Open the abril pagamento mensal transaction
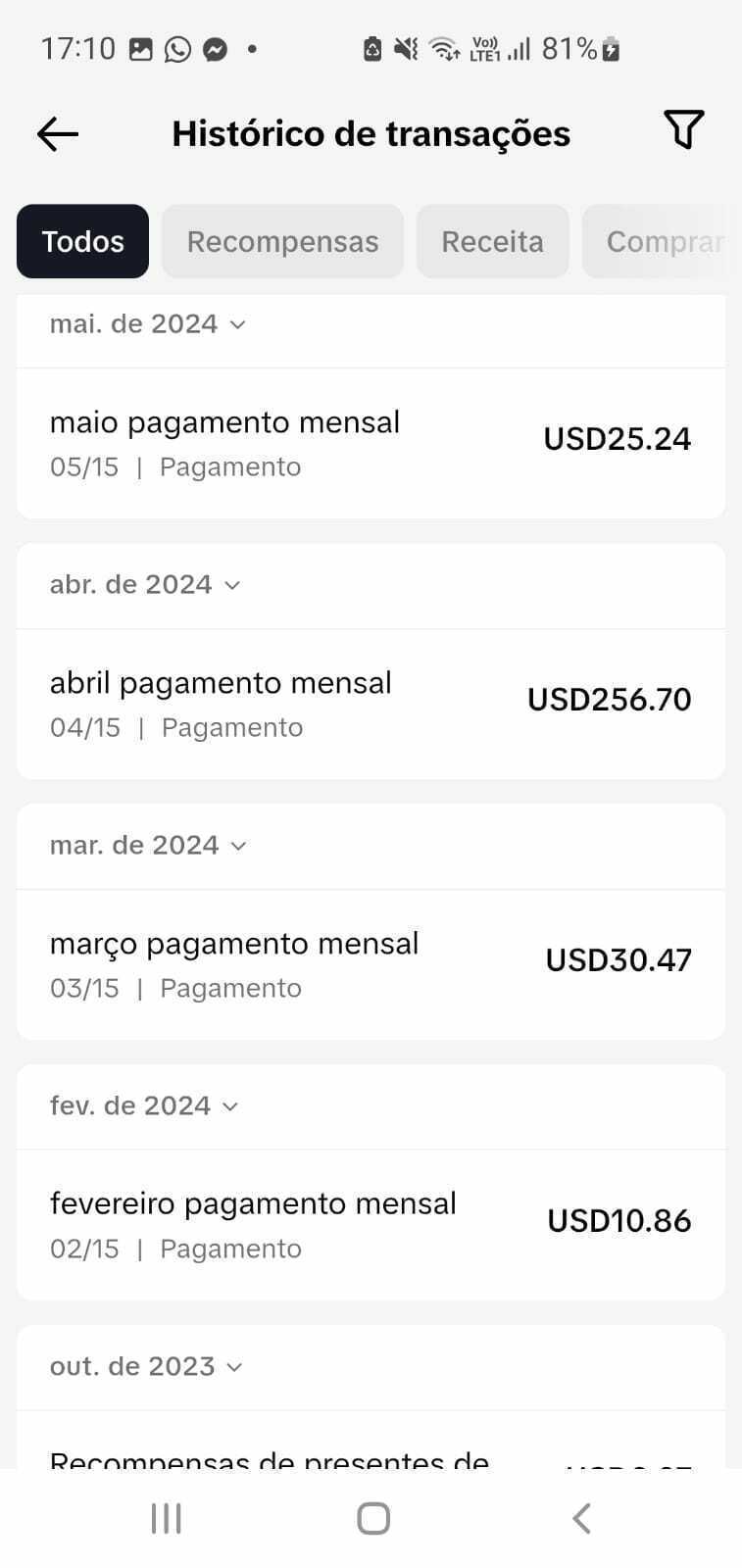This screenshot has width=742, height=1568. click(371, 705)
